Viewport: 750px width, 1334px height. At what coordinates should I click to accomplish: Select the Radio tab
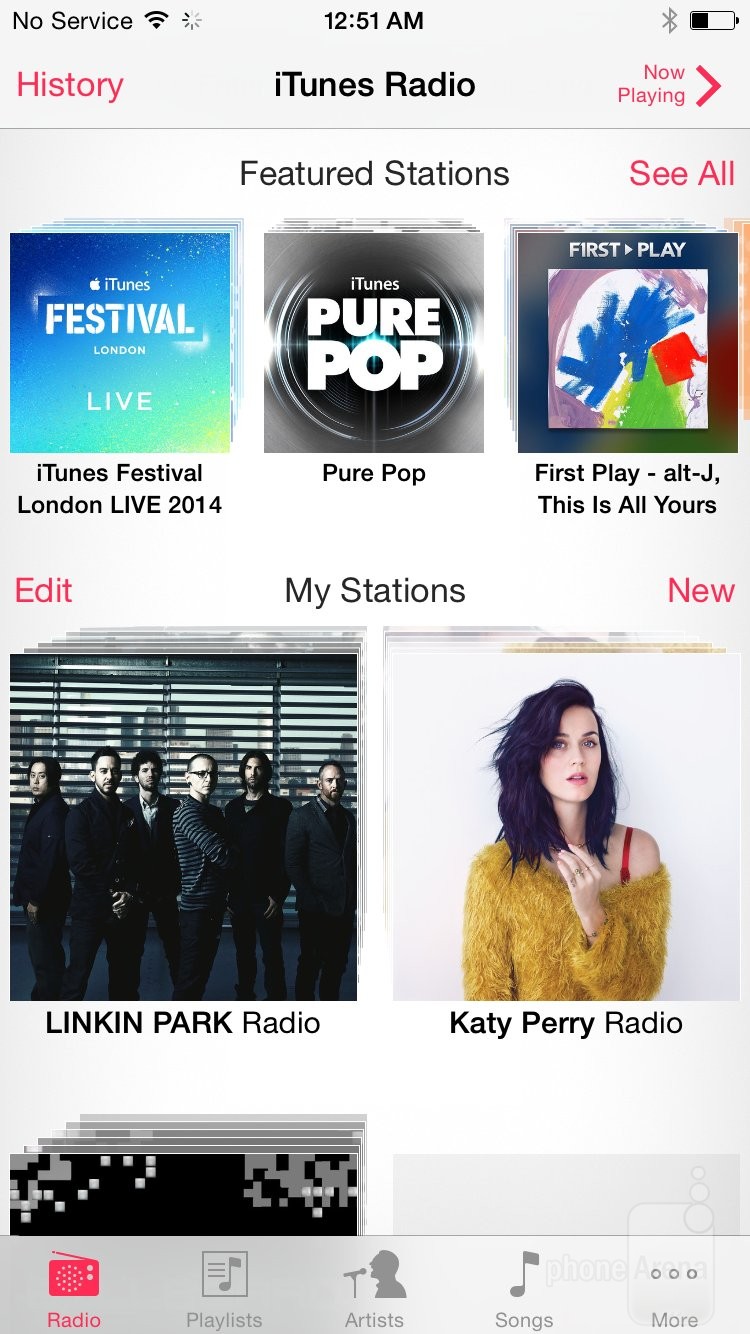74,1290
